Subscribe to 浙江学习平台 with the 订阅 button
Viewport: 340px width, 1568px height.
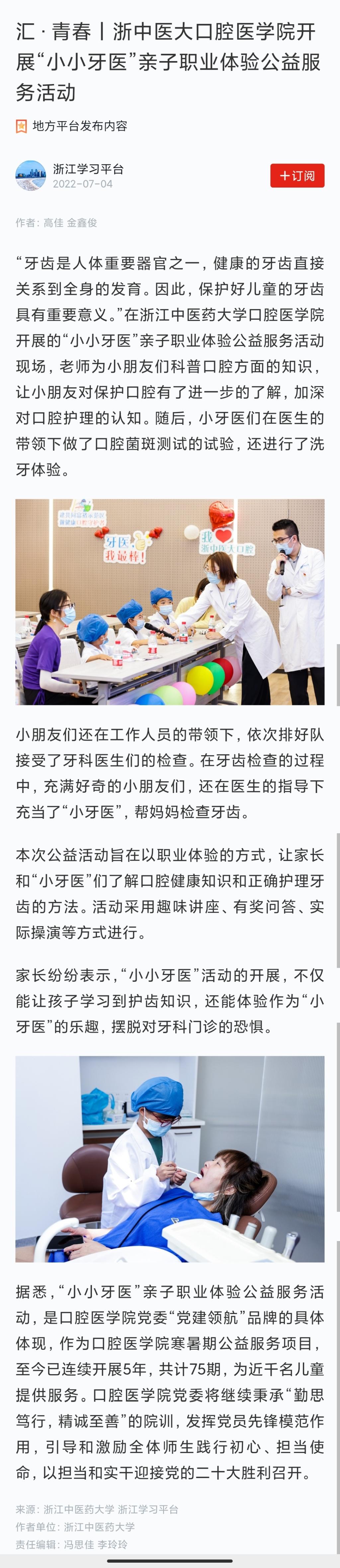297,176
